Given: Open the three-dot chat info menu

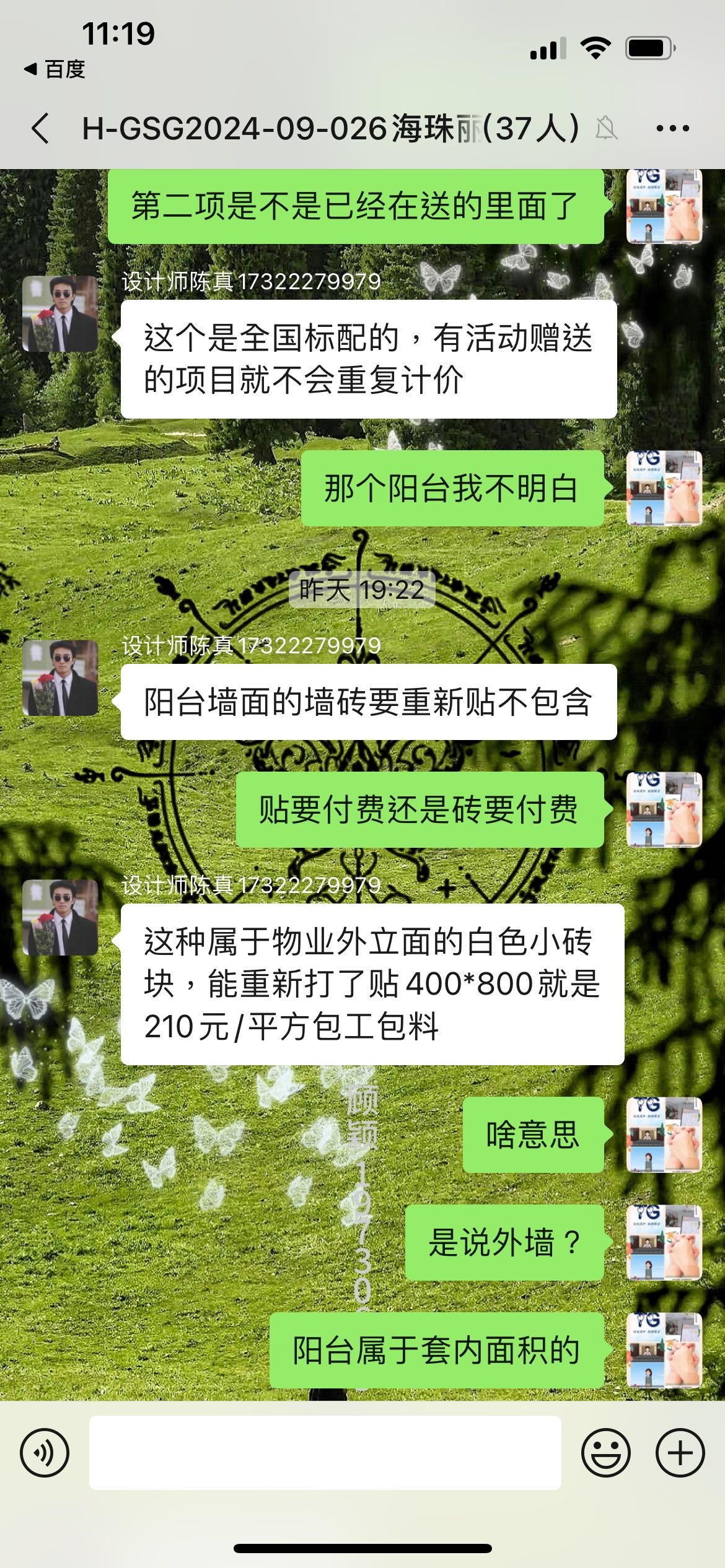Looking at the screenshot, I should (672, 129).
